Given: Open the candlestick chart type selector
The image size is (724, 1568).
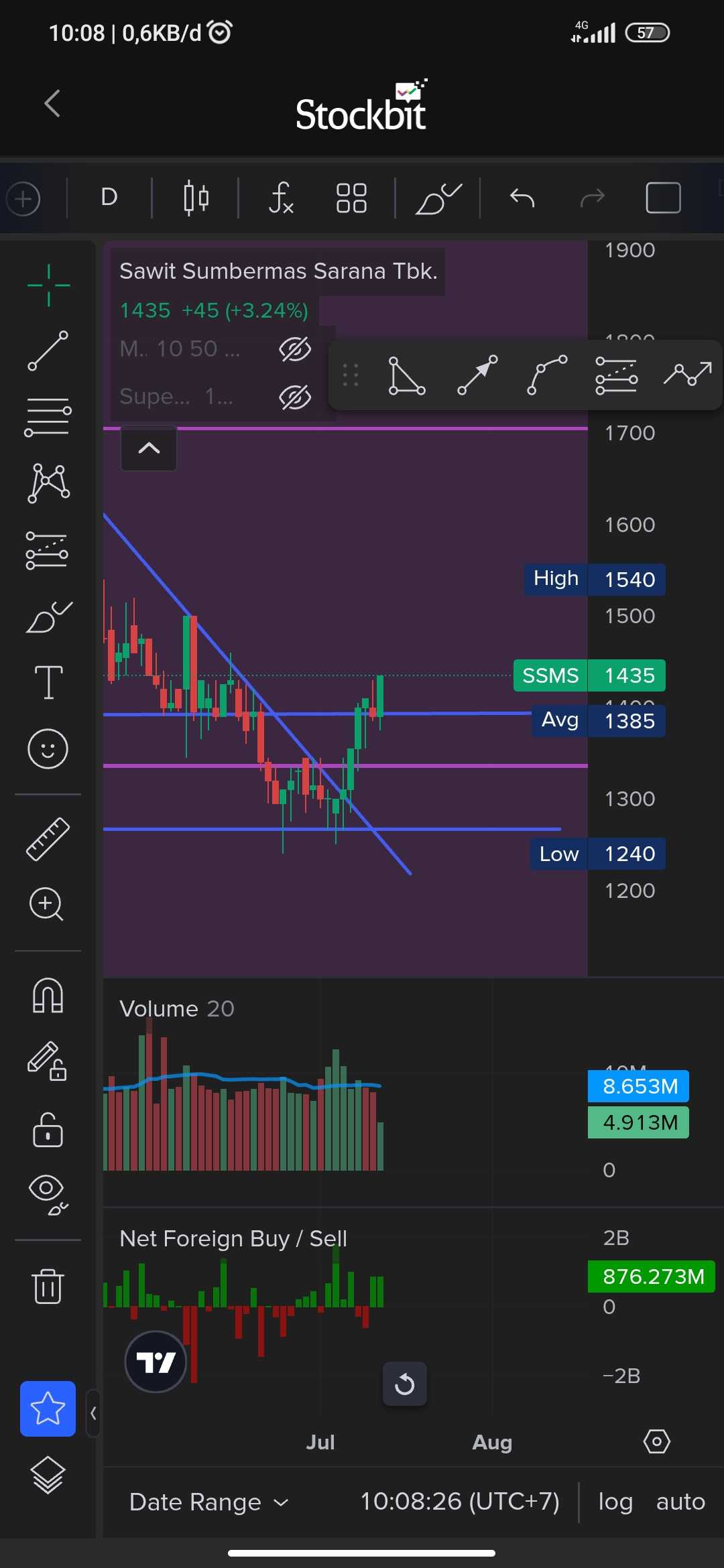Looking at the screenshot, I should coord(196,198).
